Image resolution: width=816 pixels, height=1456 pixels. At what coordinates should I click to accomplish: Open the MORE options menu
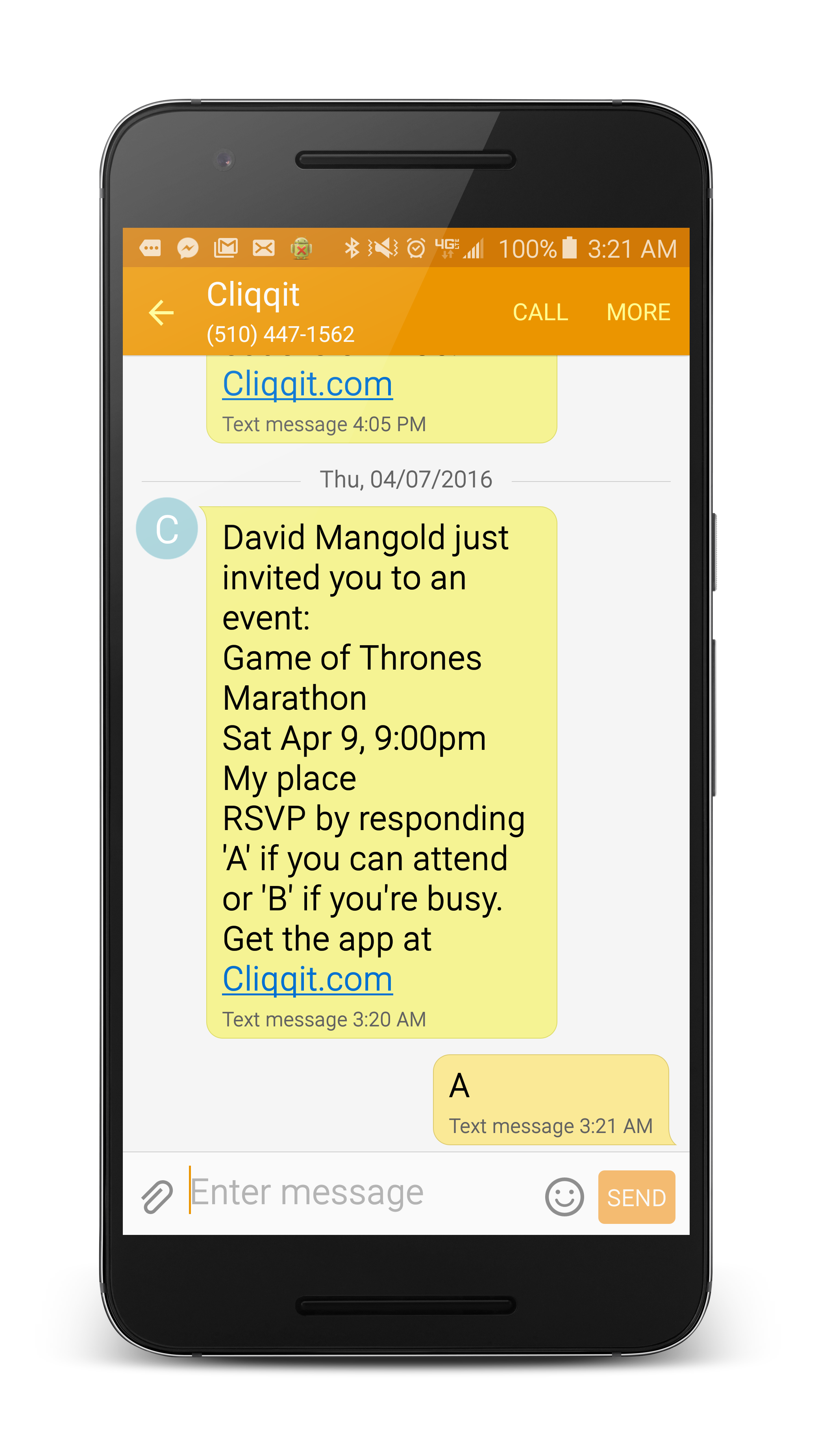[x=638, y=312]
